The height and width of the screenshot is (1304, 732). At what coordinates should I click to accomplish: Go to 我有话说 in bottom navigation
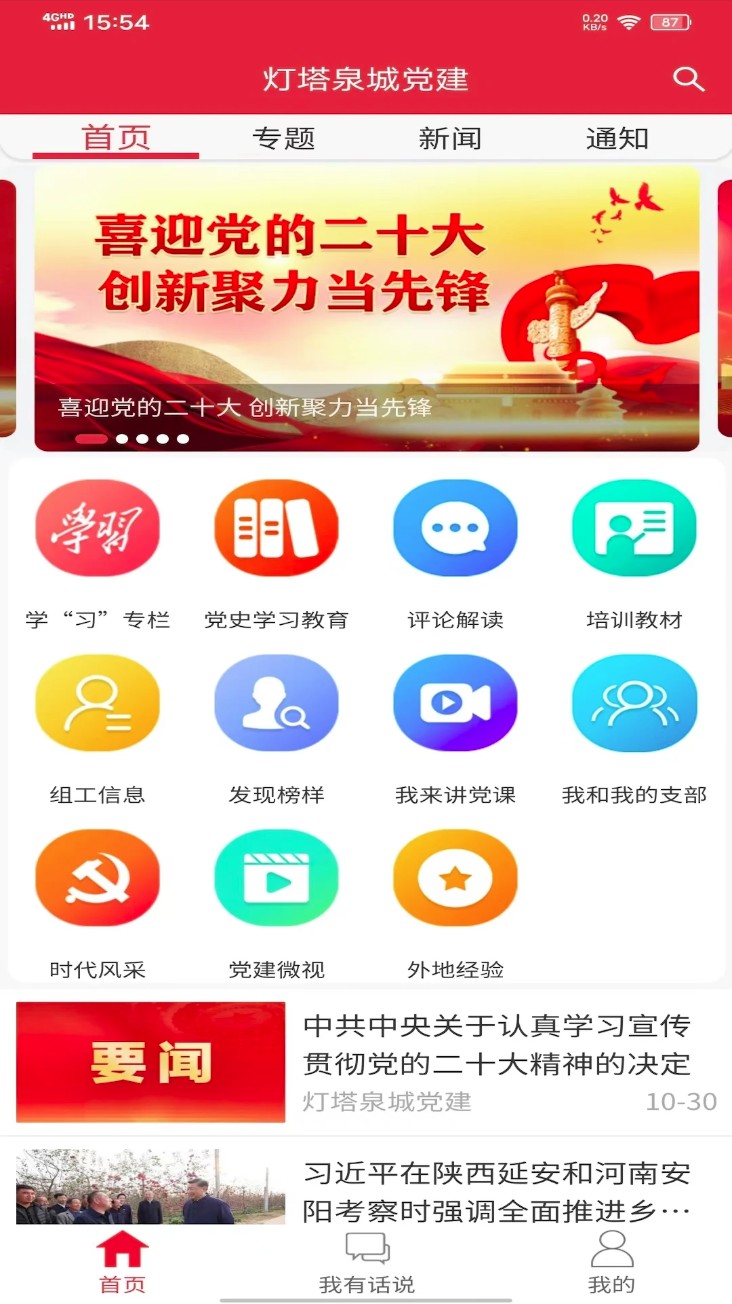pyautogui.click(x=367, y=1264)
